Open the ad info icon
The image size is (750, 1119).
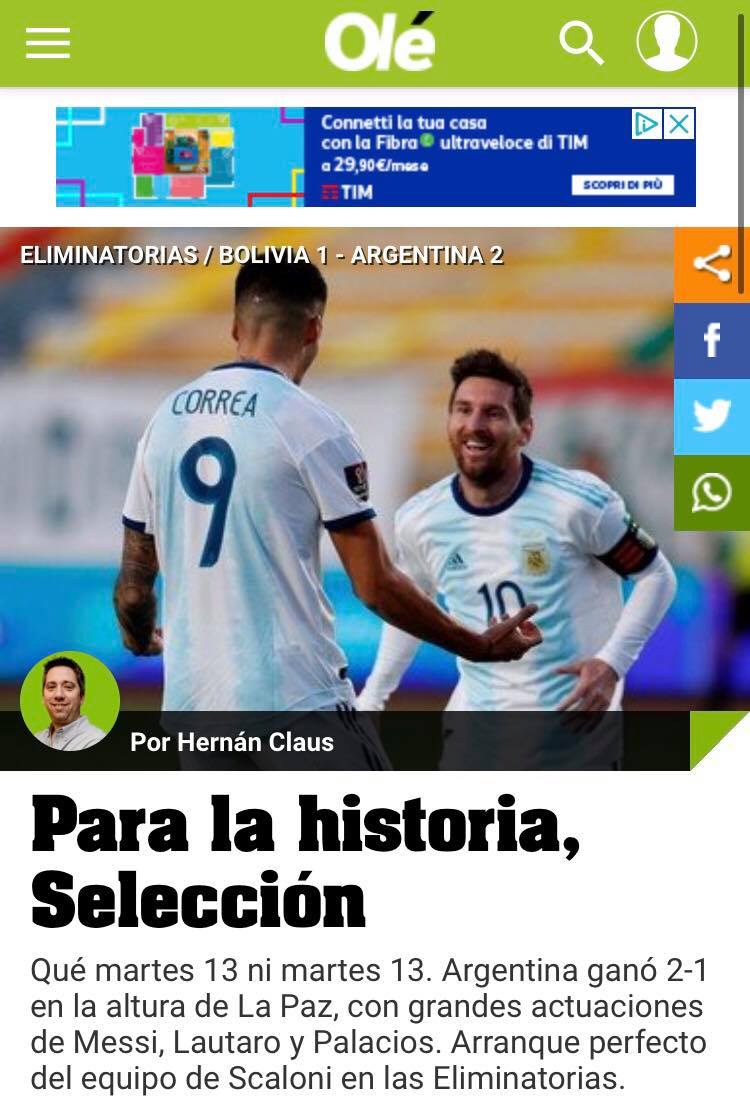point(647,124)
